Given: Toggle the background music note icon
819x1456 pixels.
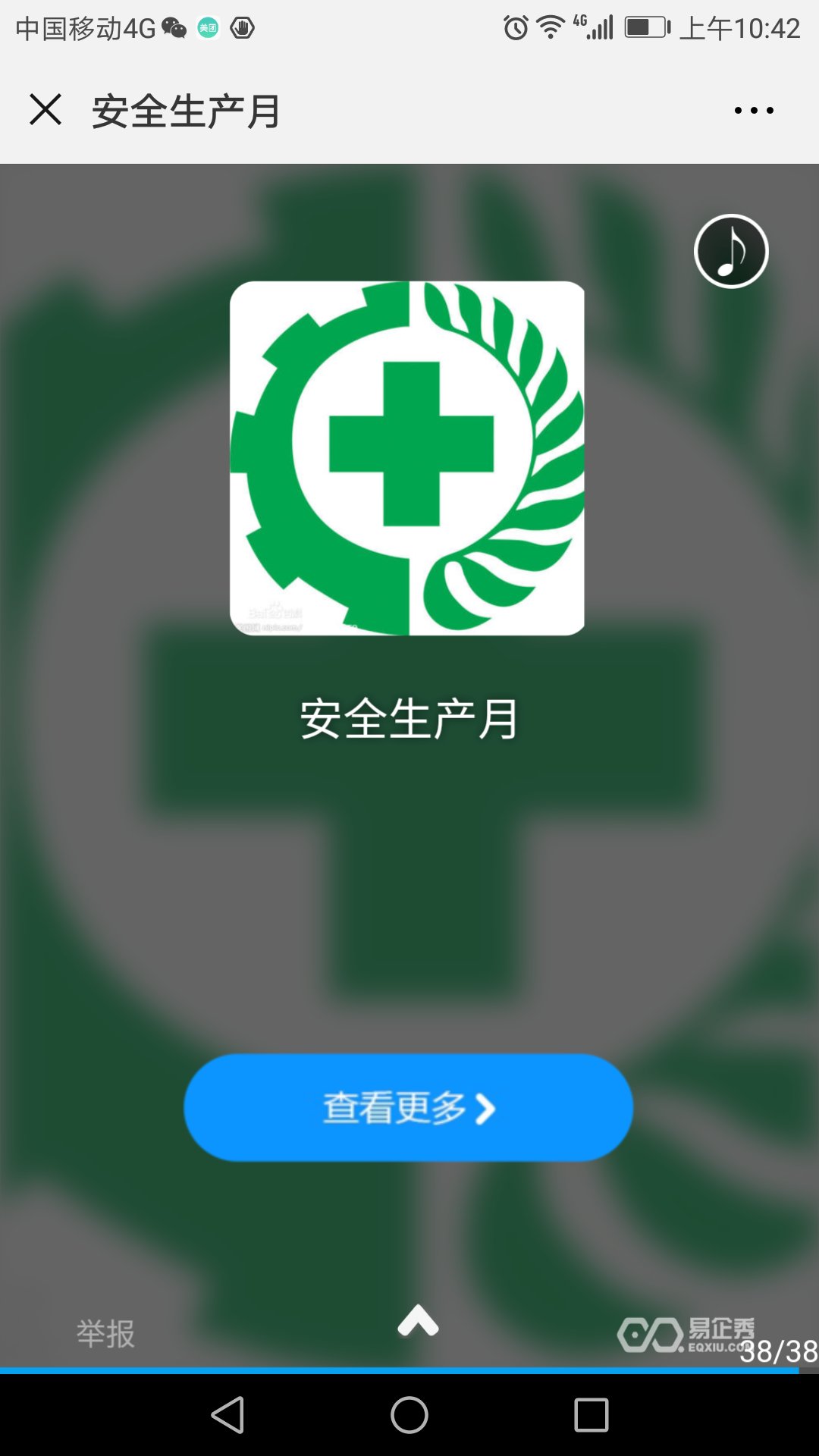Looking at the screenshot, I should click(731, 251).
